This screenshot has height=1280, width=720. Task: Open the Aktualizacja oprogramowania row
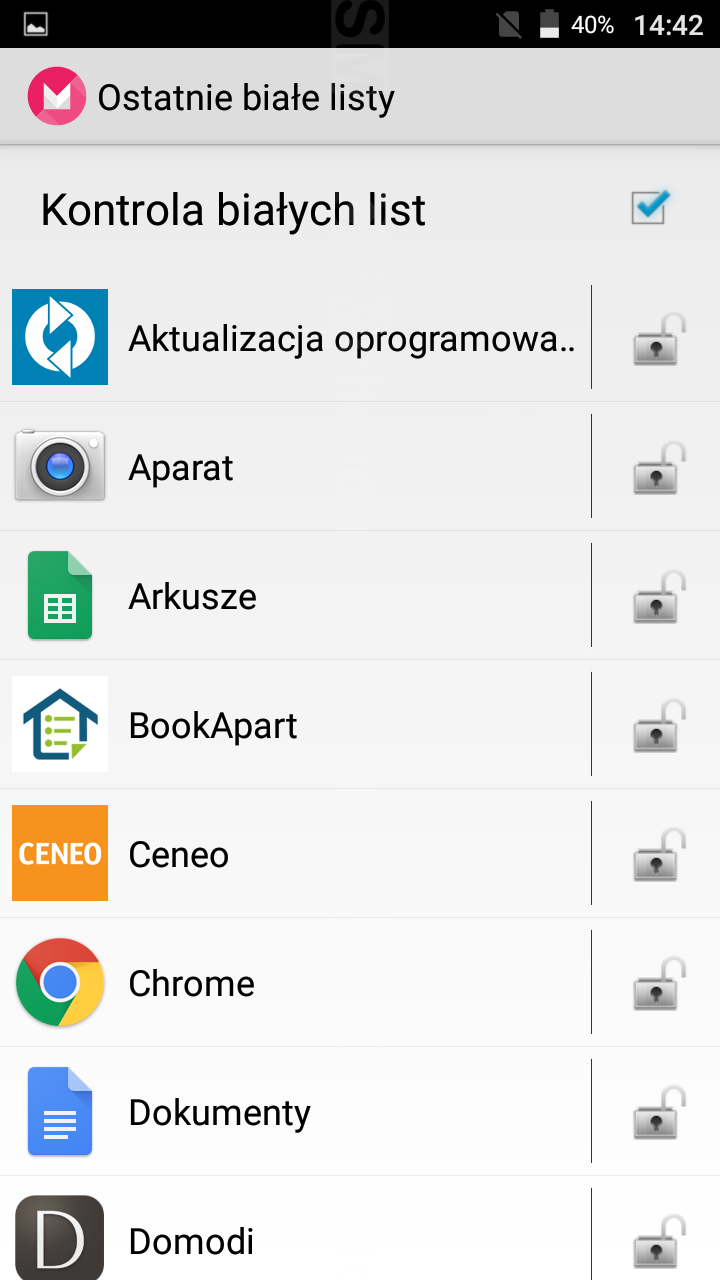300,339
